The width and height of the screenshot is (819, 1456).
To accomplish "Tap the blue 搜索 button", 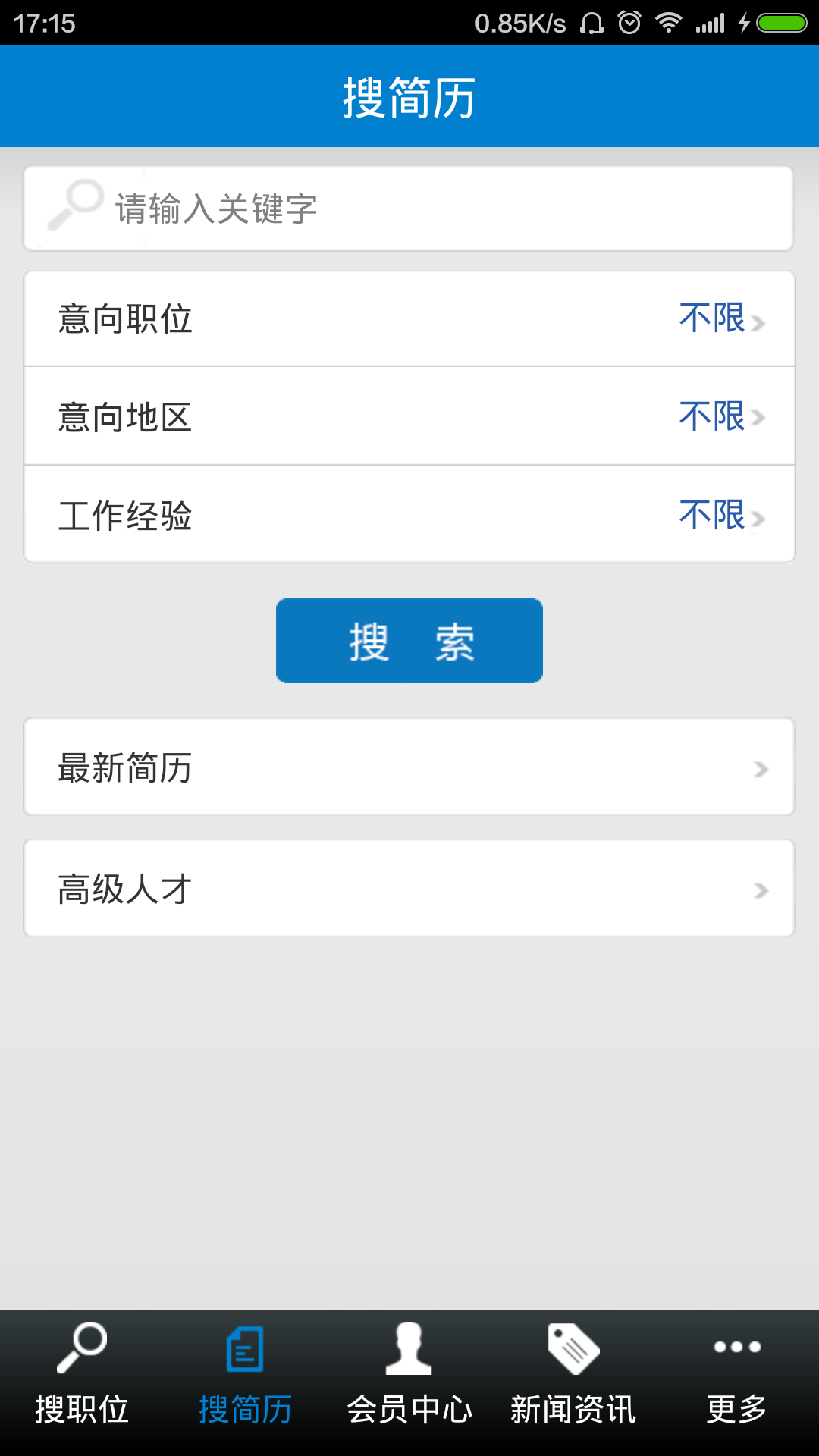I will 409,641.
